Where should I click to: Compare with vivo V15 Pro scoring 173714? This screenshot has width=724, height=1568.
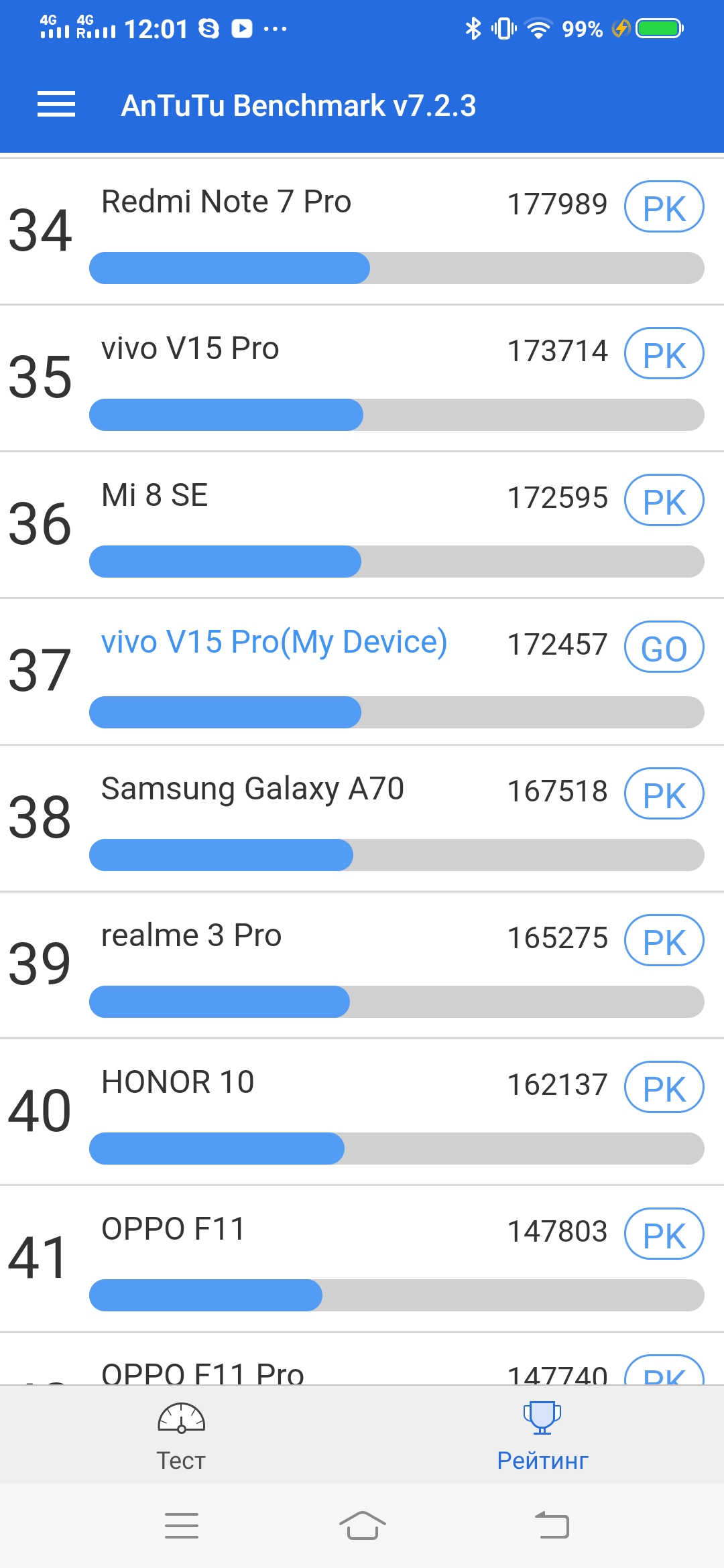[664, 354]
